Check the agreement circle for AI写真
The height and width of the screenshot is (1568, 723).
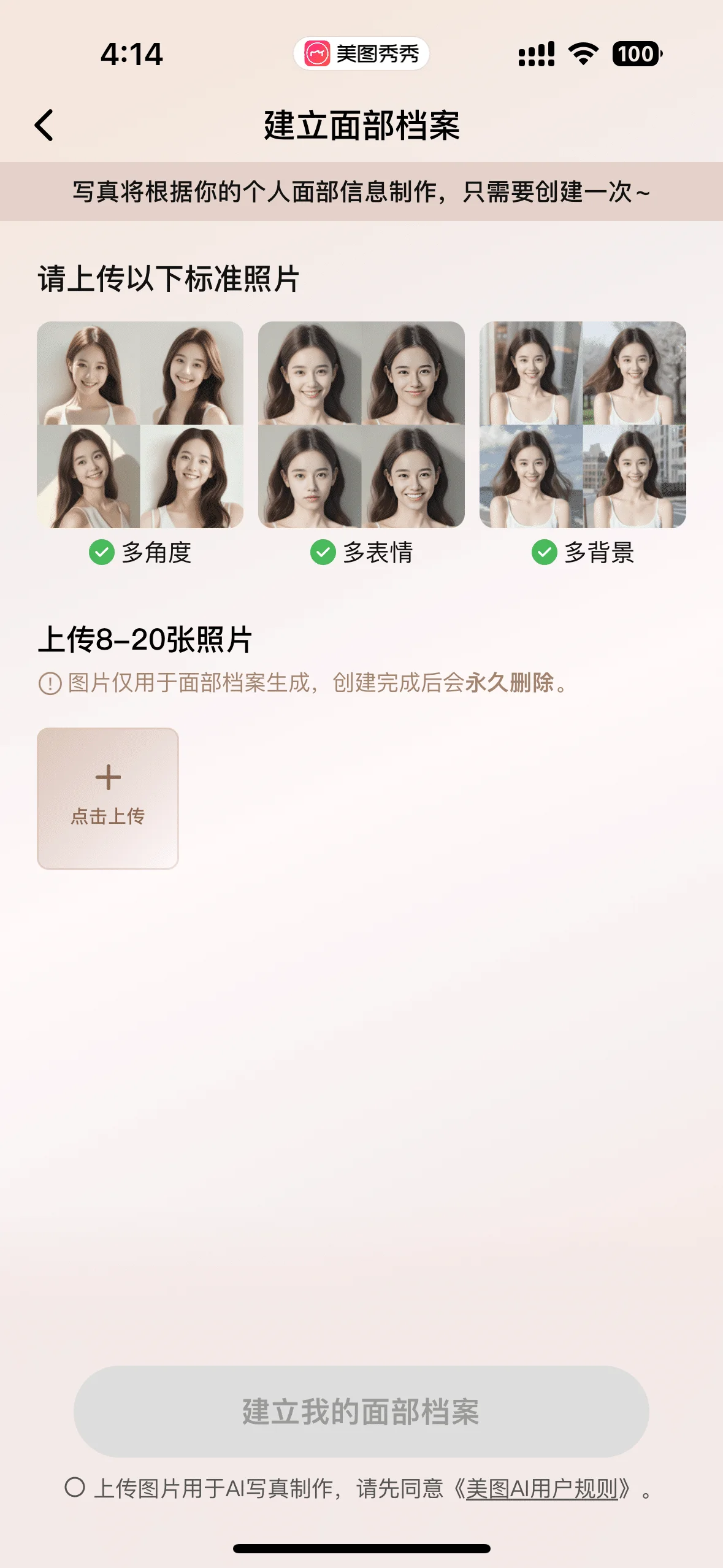point(75,1487)
